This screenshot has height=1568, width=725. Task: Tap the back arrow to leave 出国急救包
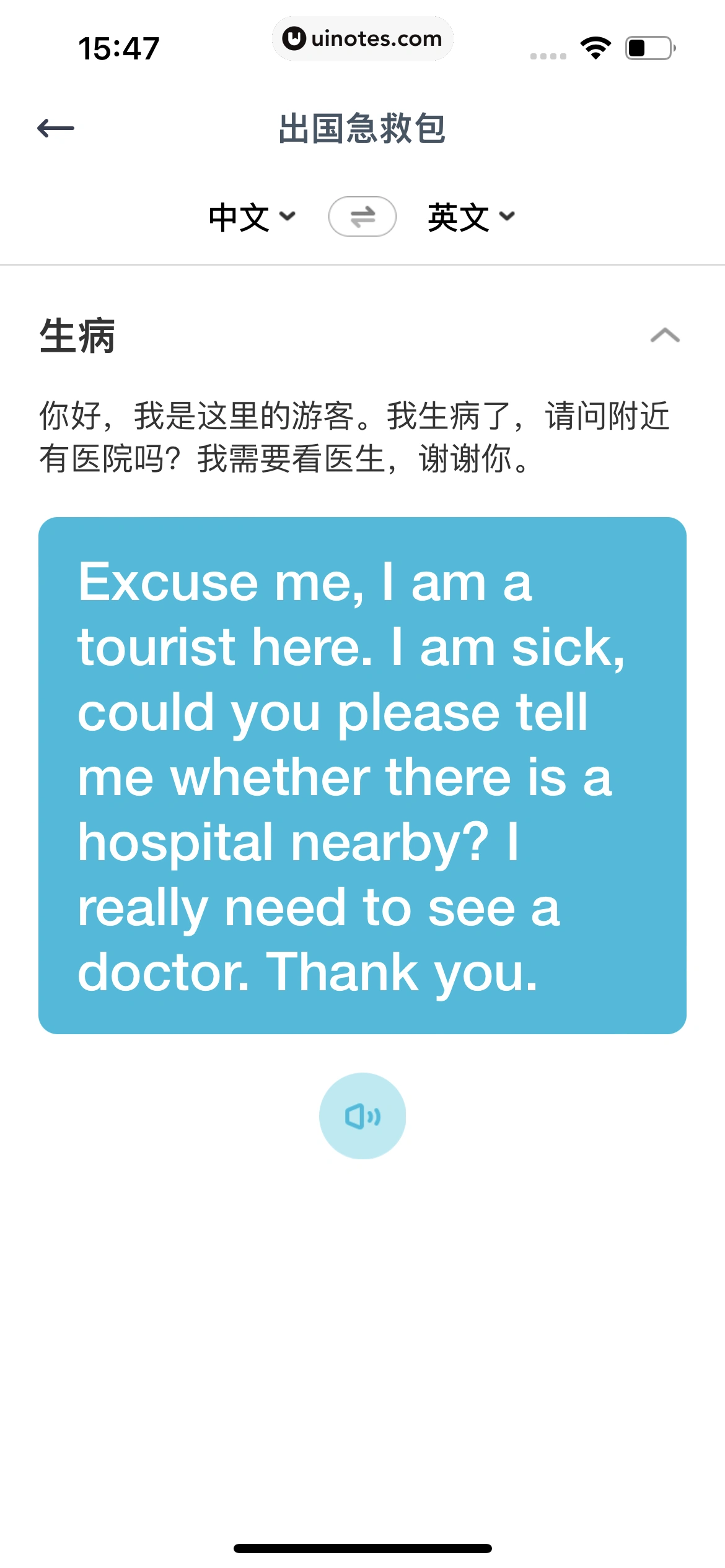tap(56, 128)
